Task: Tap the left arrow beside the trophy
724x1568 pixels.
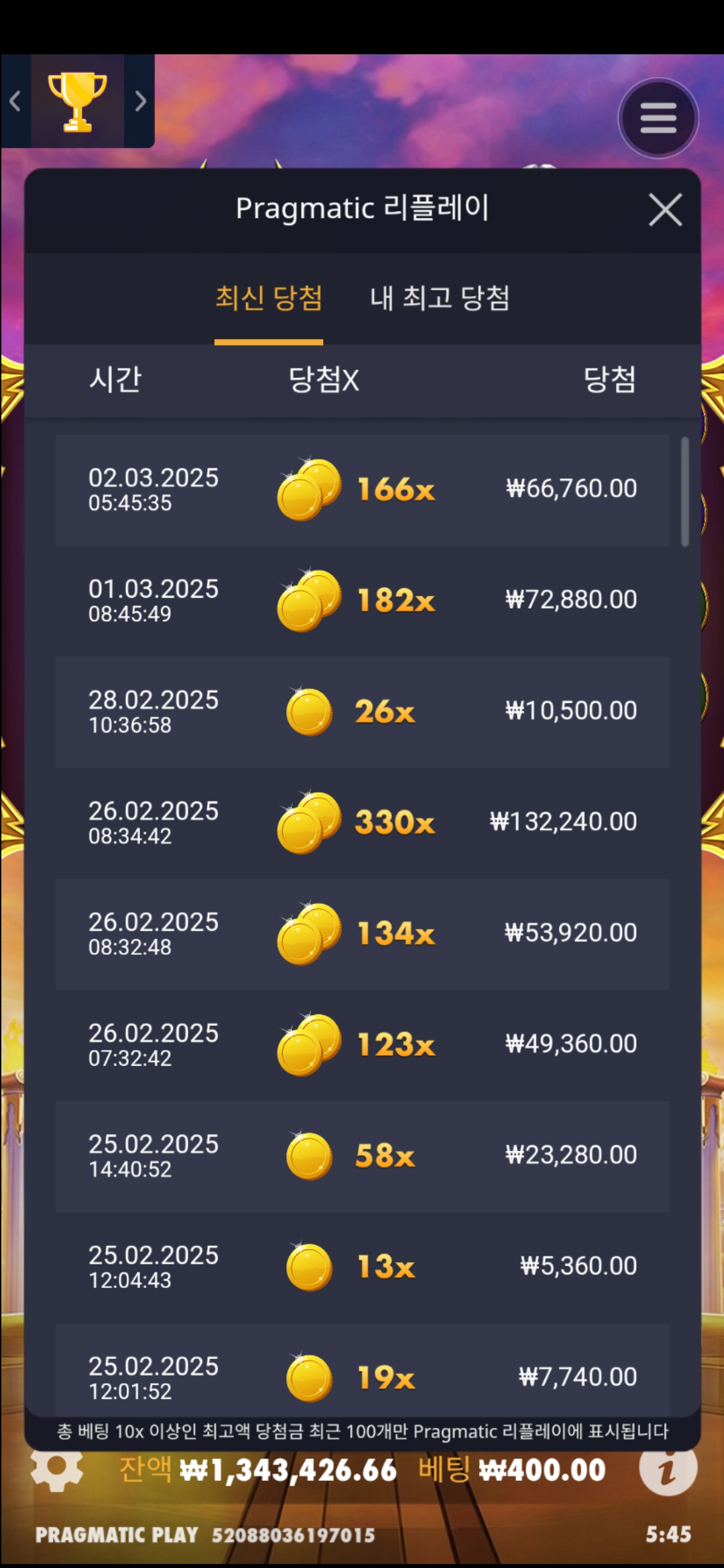Action: 15,101
